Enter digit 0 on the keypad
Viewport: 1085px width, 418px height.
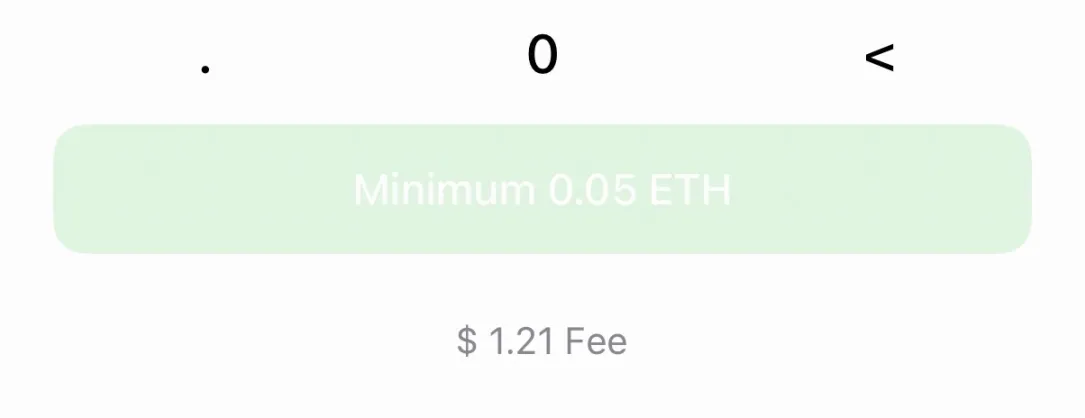point(542,56)
